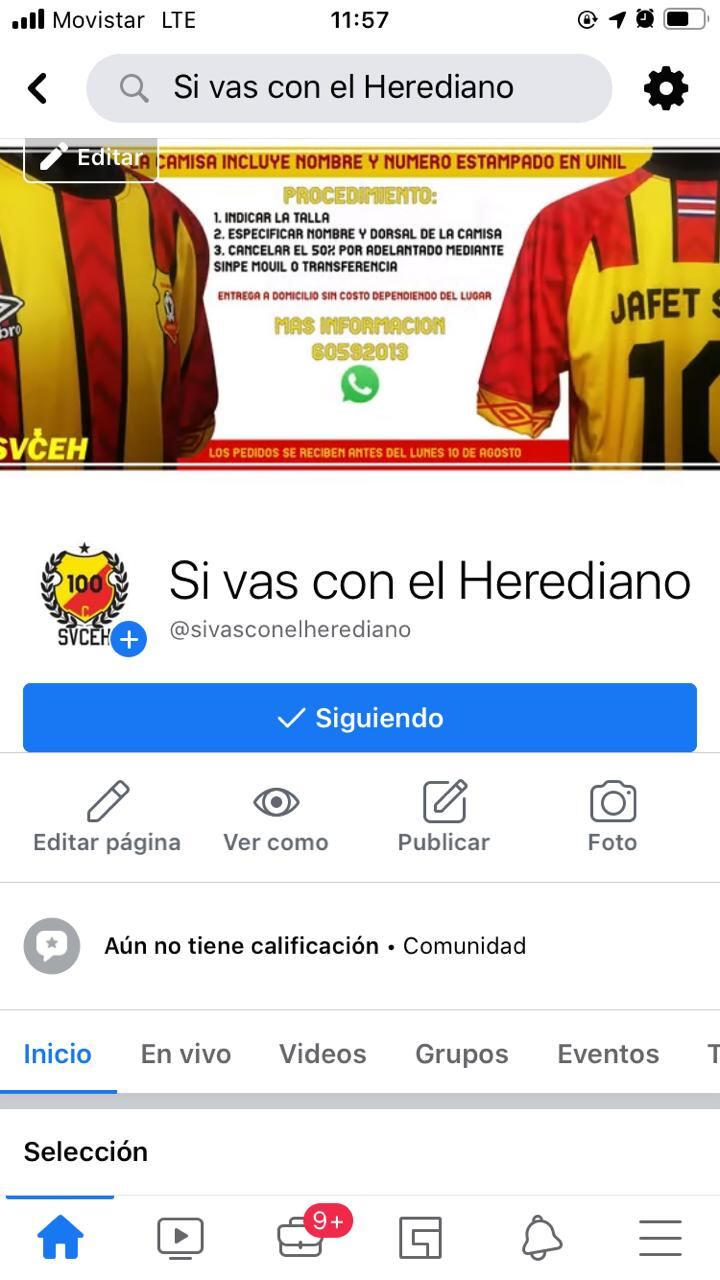This screenshot has width=720, height=1280.
Task: Switch to the Eventos tab
Action: pyautogui.click(x=608, y=1054)
